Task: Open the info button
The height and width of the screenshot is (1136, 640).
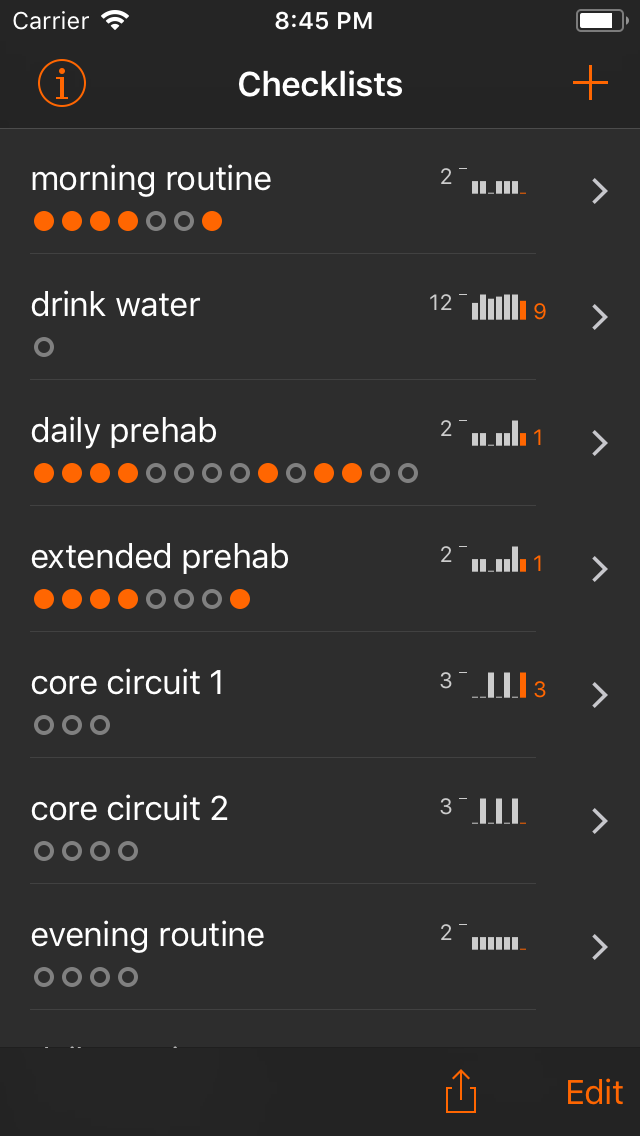Action: [x=62, y=83]
